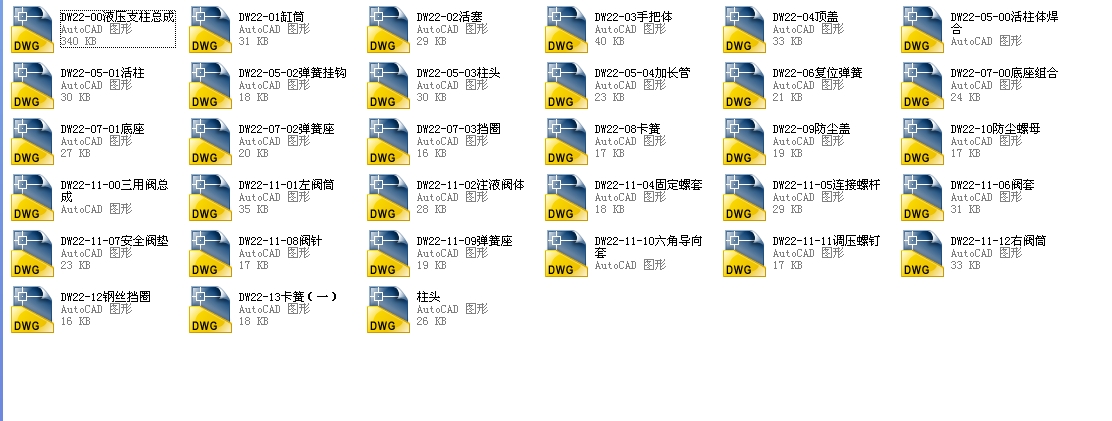Viewport: 1112px width, 421px height.
Task: Select the DW22-01缸筒 file
Action: (211, 30)
